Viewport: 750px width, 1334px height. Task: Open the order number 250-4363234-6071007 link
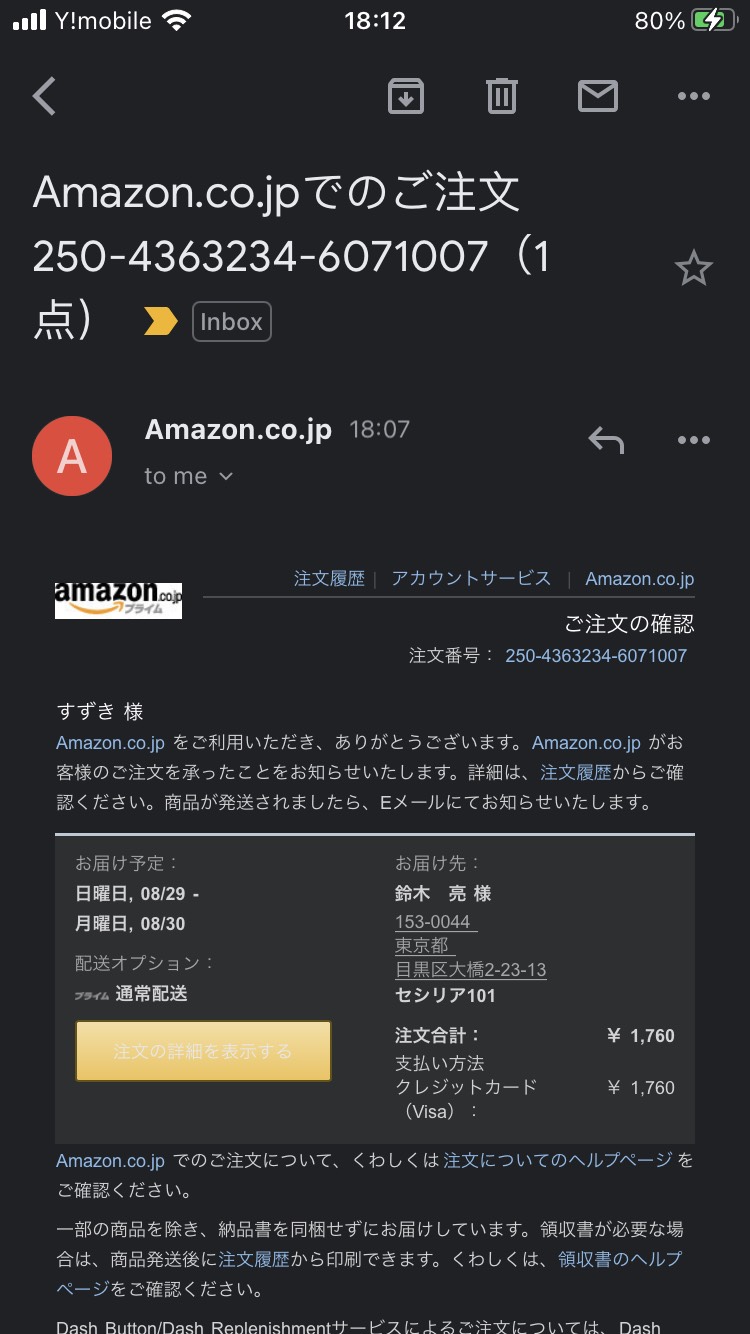[x=596, y=656]
